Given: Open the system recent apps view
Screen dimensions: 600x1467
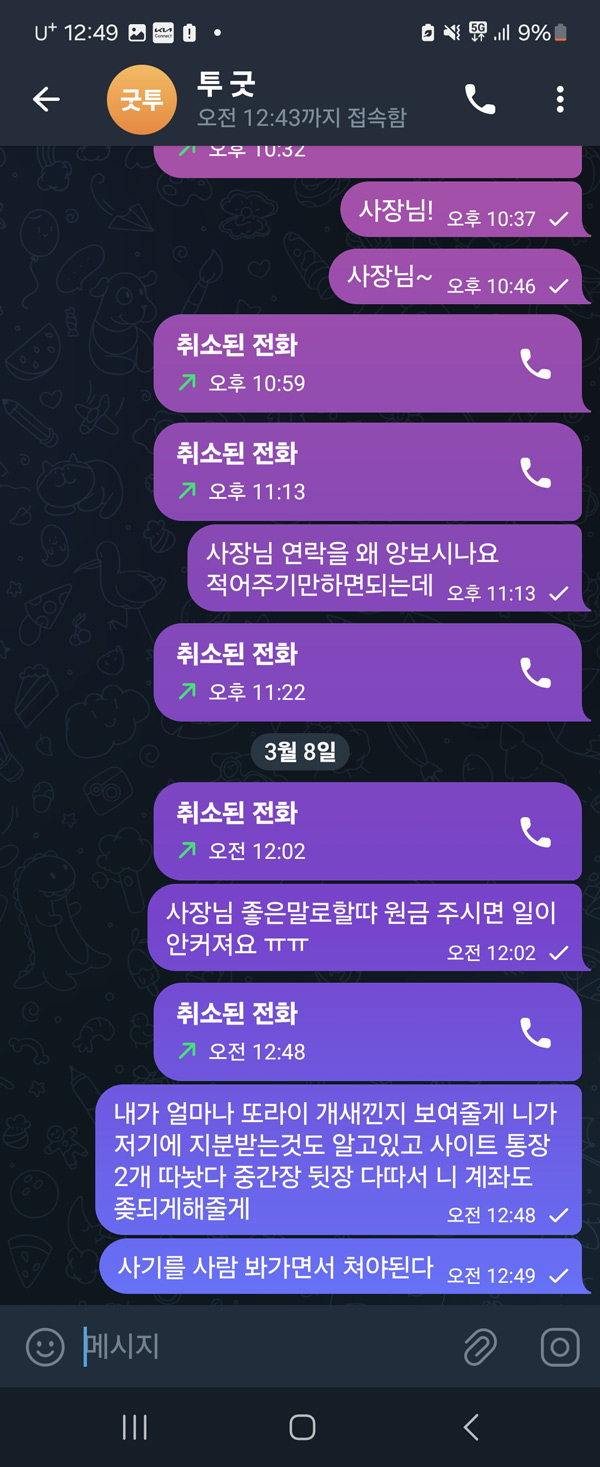Looking at the screenshot, I should [134, 1427].
